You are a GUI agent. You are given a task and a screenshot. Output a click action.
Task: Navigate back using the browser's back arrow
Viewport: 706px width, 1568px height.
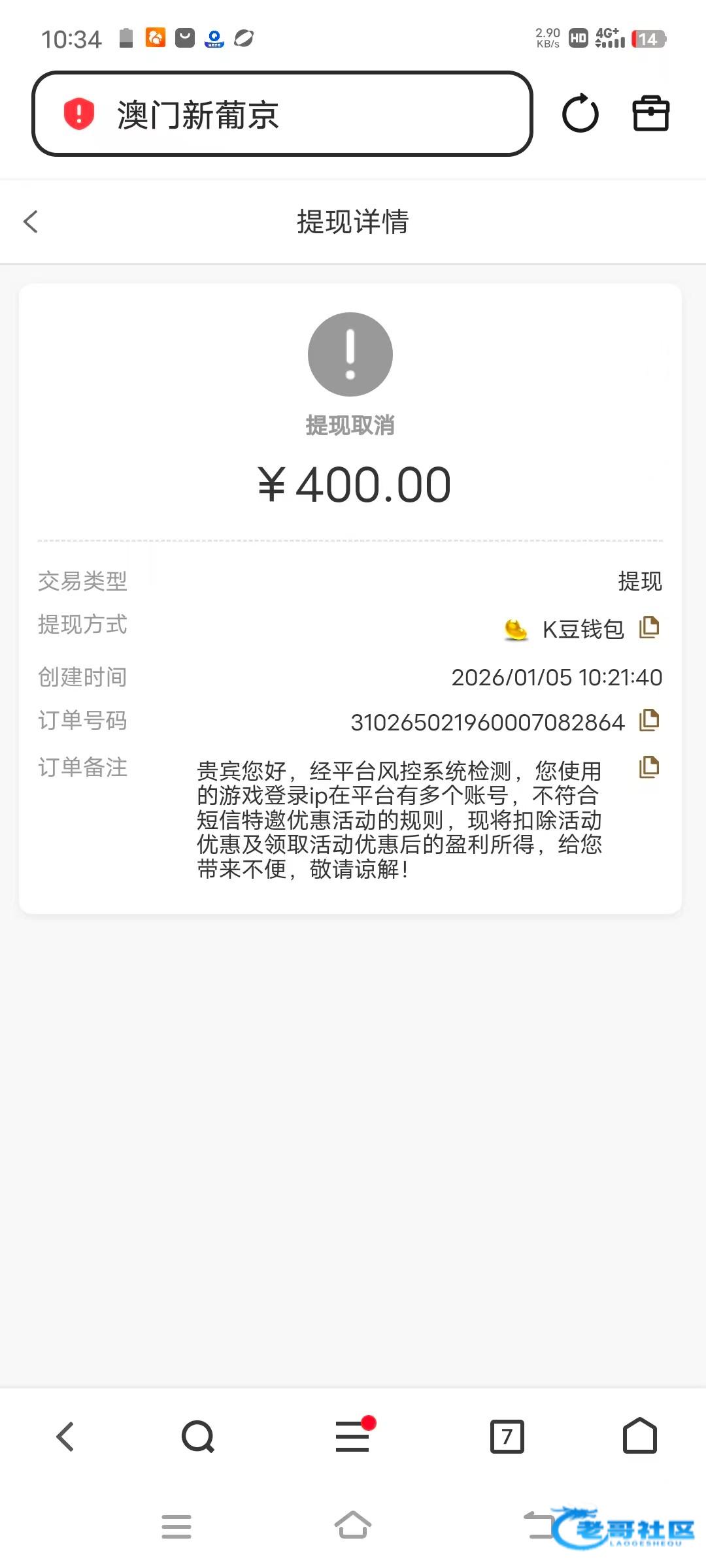click(65, 1437)
